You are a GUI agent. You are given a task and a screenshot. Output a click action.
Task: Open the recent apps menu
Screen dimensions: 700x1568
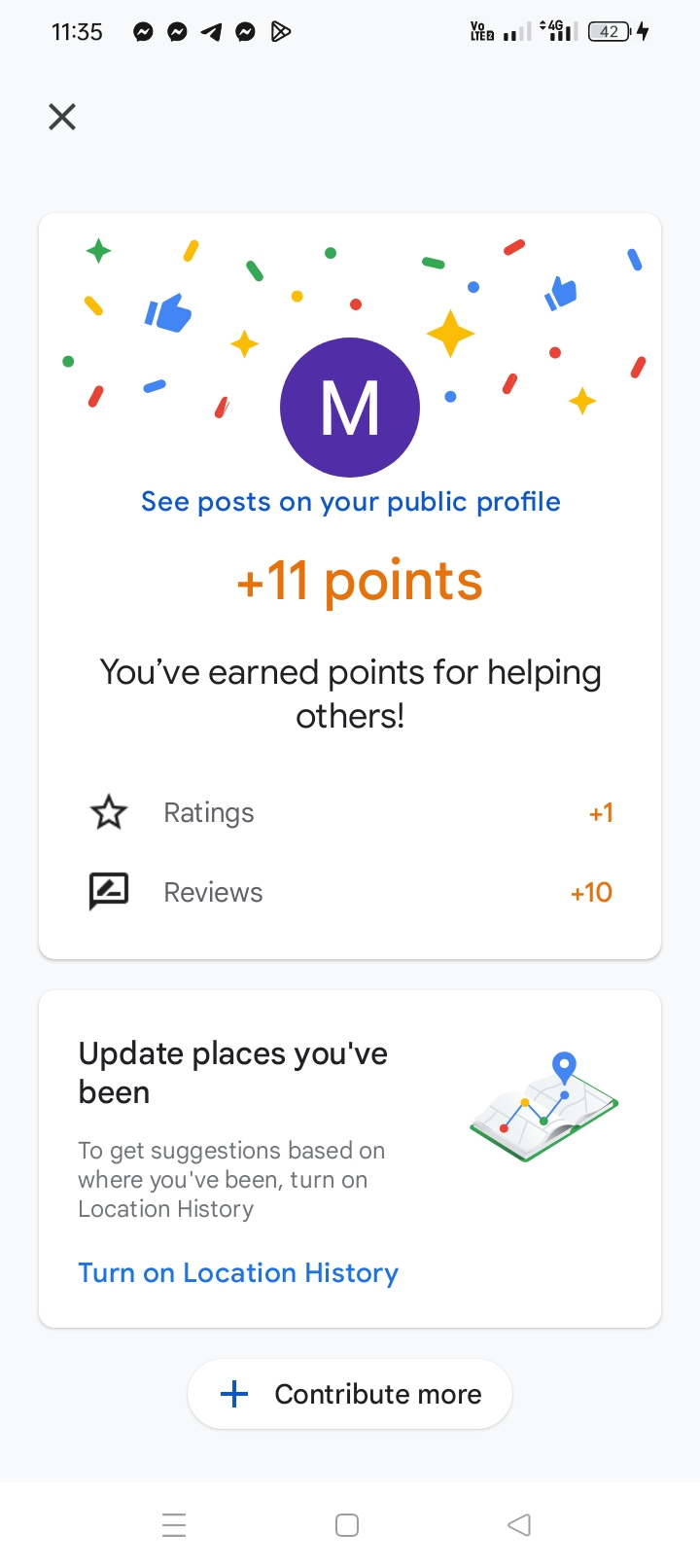tap(174, 1524)
